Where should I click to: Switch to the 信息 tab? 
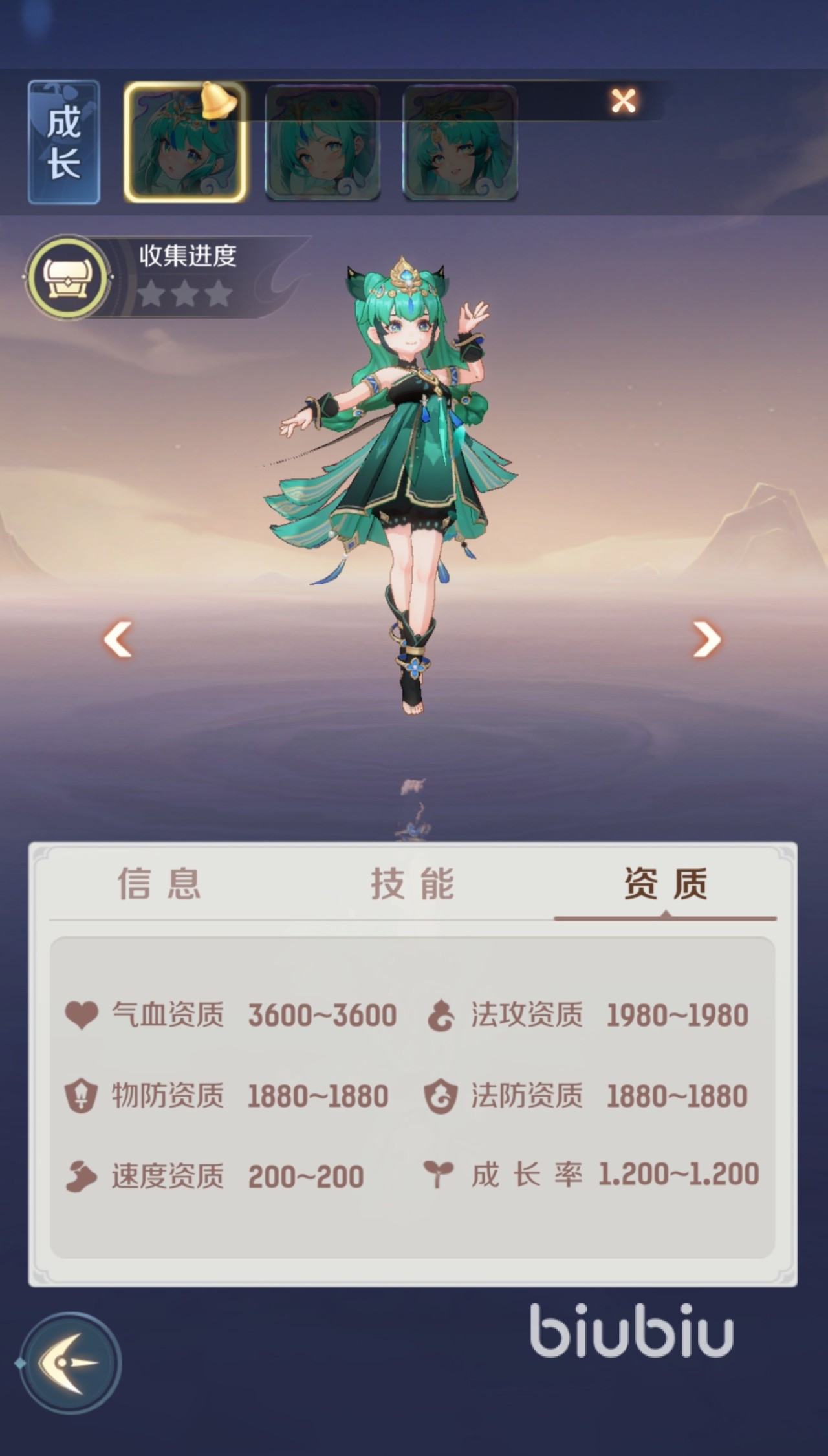coord(159,884)
